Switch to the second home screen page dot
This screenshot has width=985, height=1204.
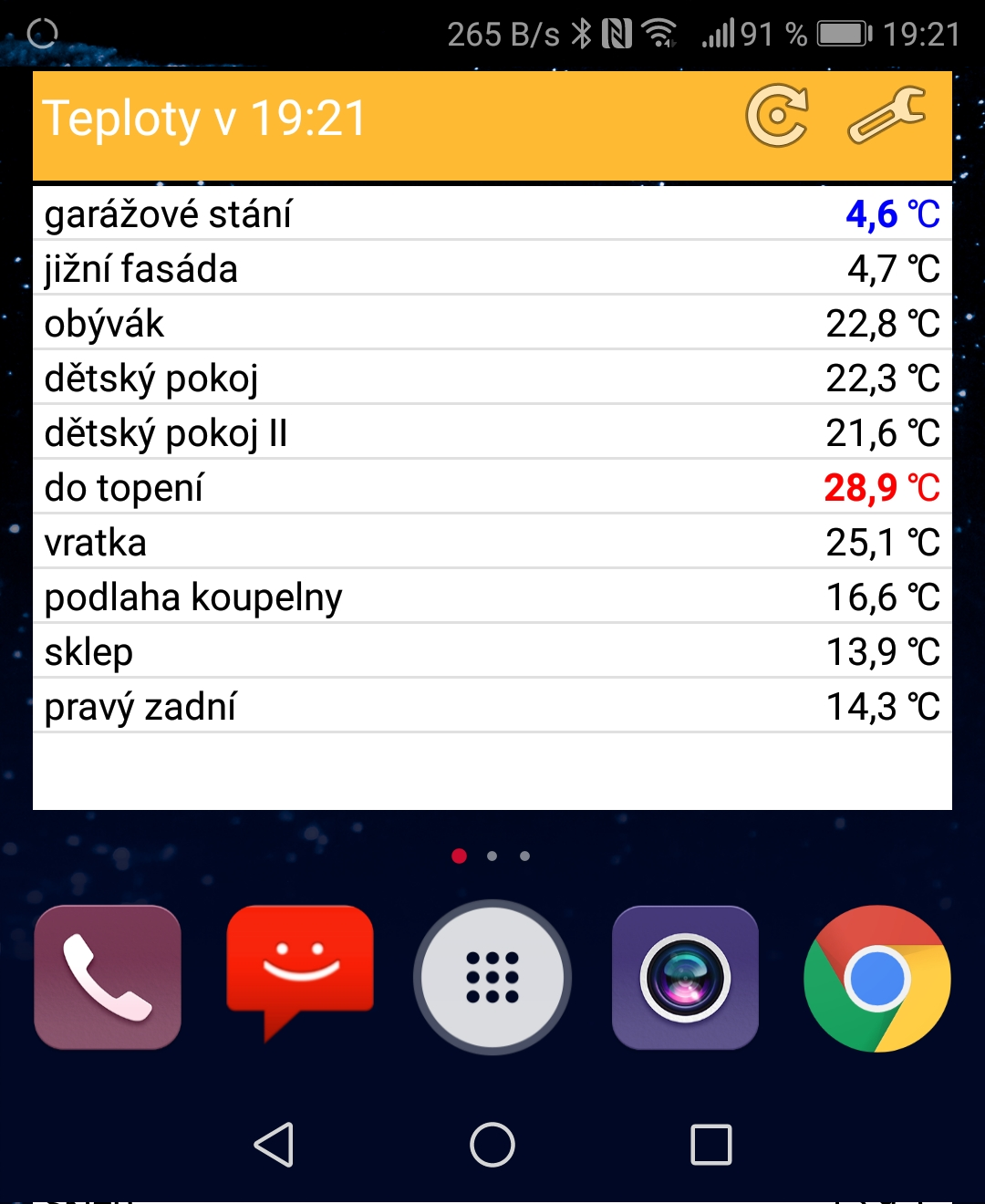click(492, 856)
